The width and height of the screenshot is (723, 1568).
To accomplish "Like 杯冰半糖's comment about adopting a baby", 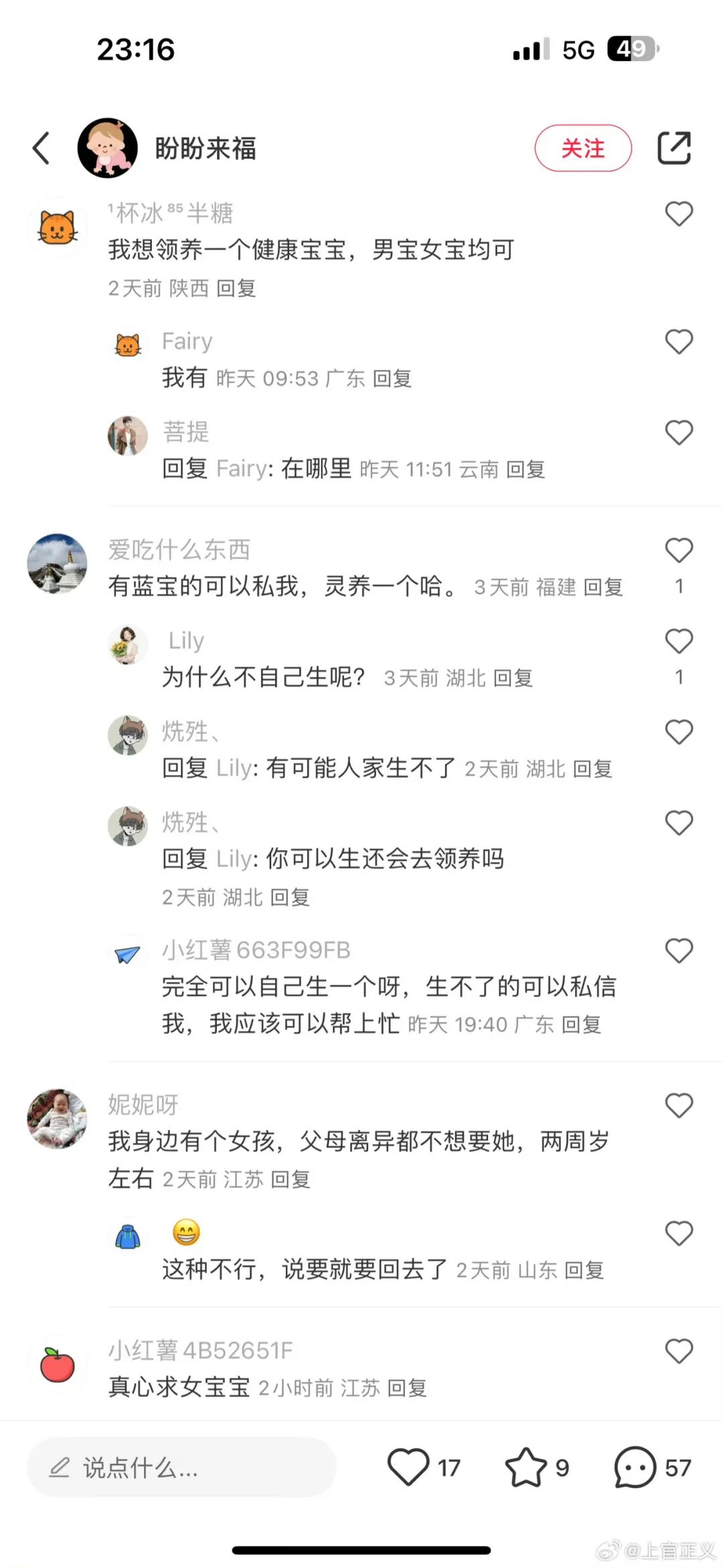I will [678, 214].
